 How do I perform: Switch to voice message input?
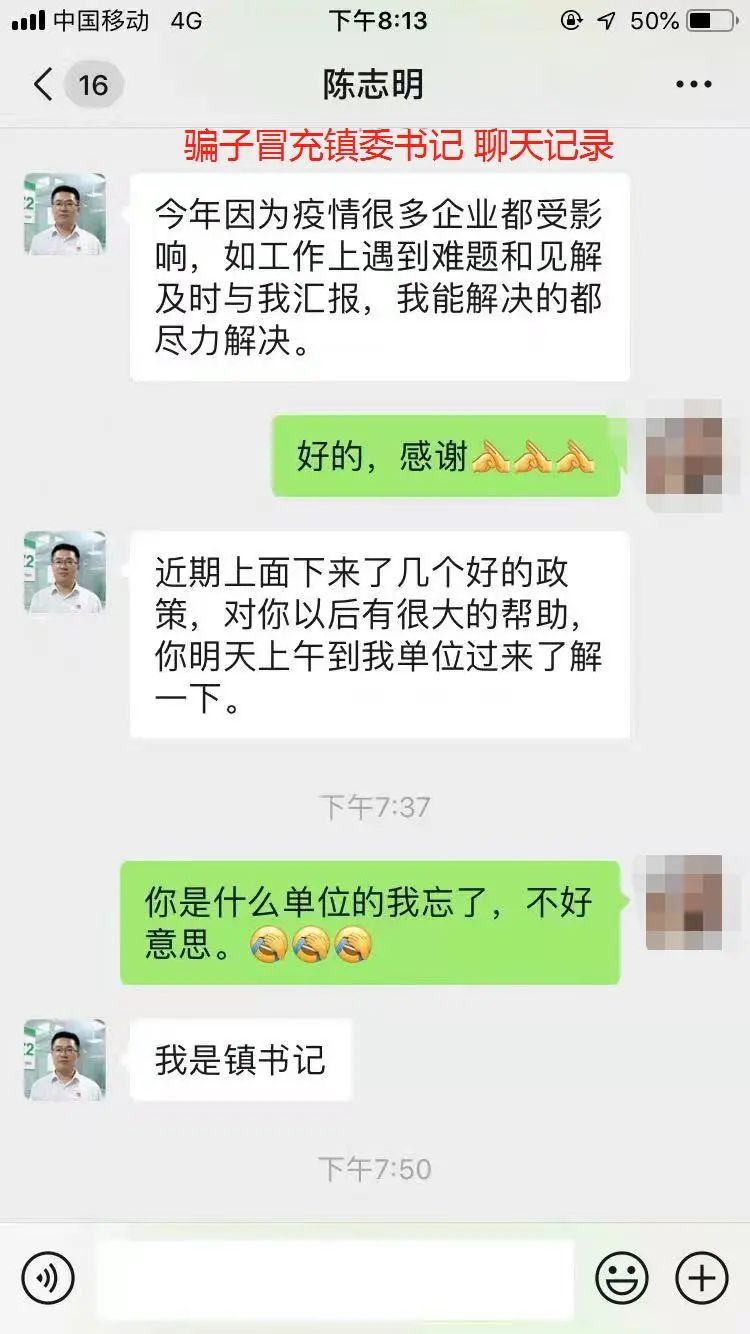pyautogui.click(x=48, y=1277)
